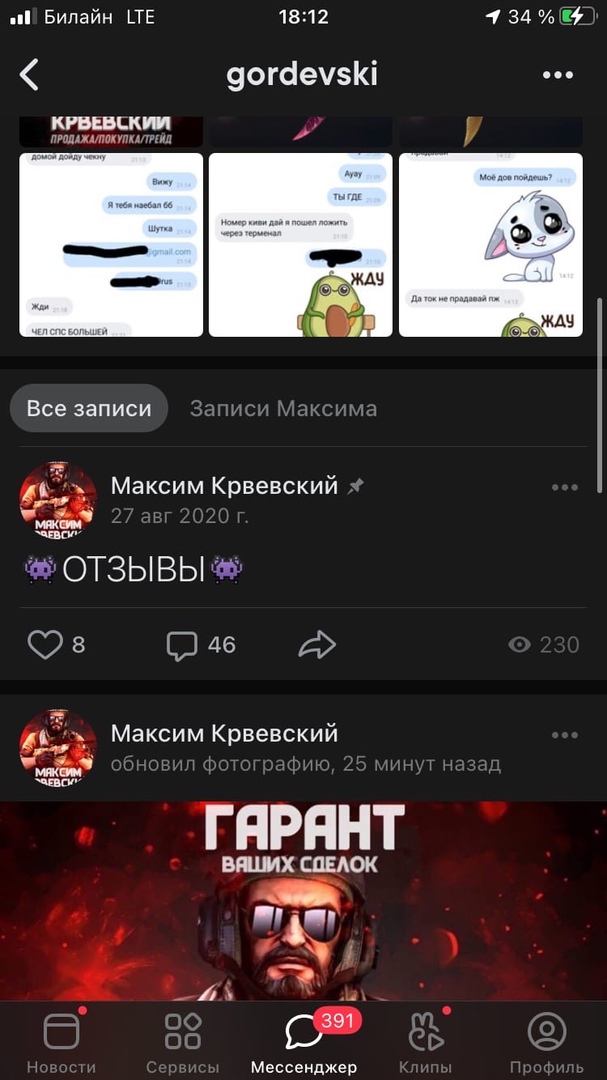Open the ГАРАНТ profile photo
Image resolution: width=607 pixels, height=1080 pixels.
tap(303, 900)
